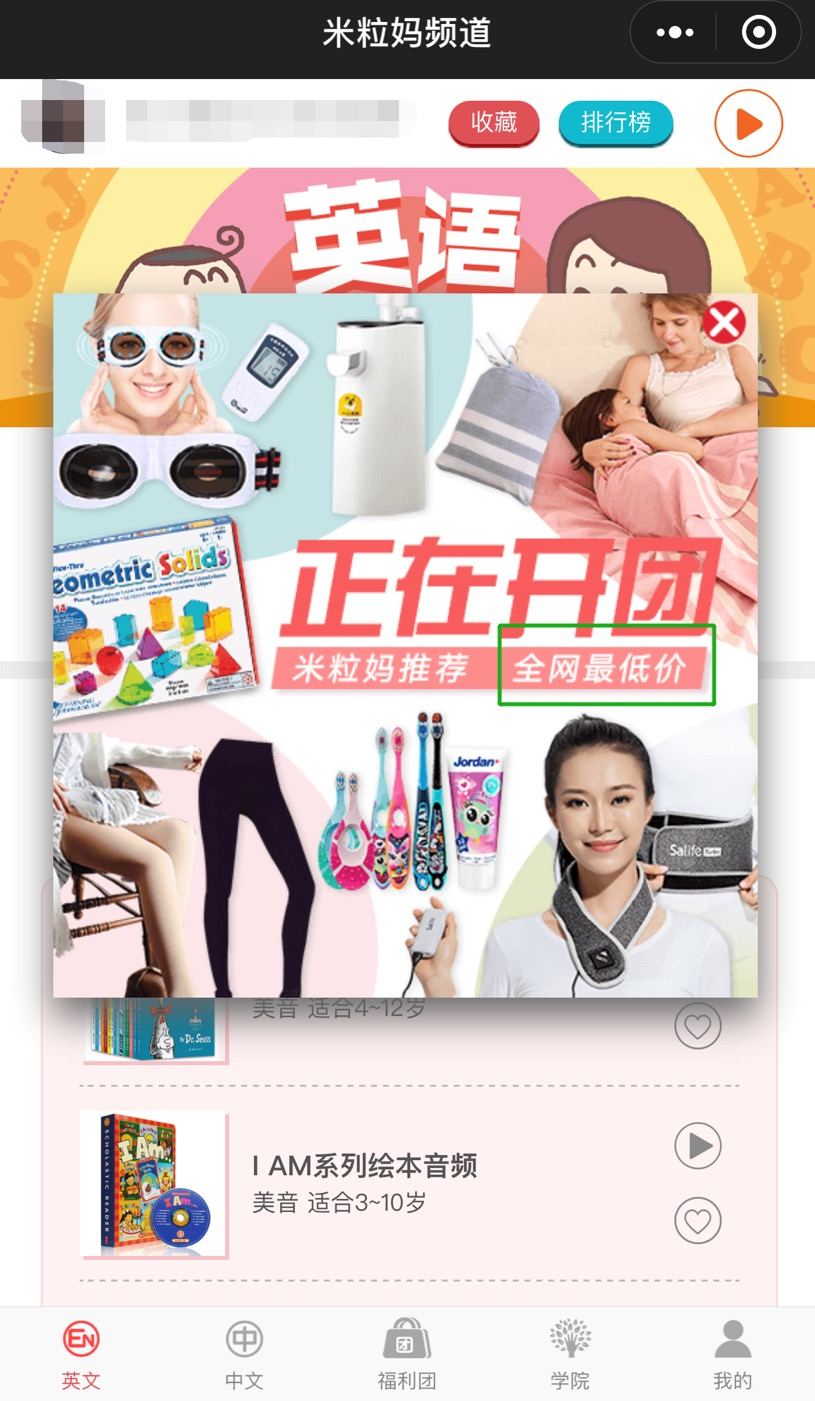Close the mini program via the circle icon
Image resolution: width=815 pixels, height=1401 pixels.
tap(758, 33)
